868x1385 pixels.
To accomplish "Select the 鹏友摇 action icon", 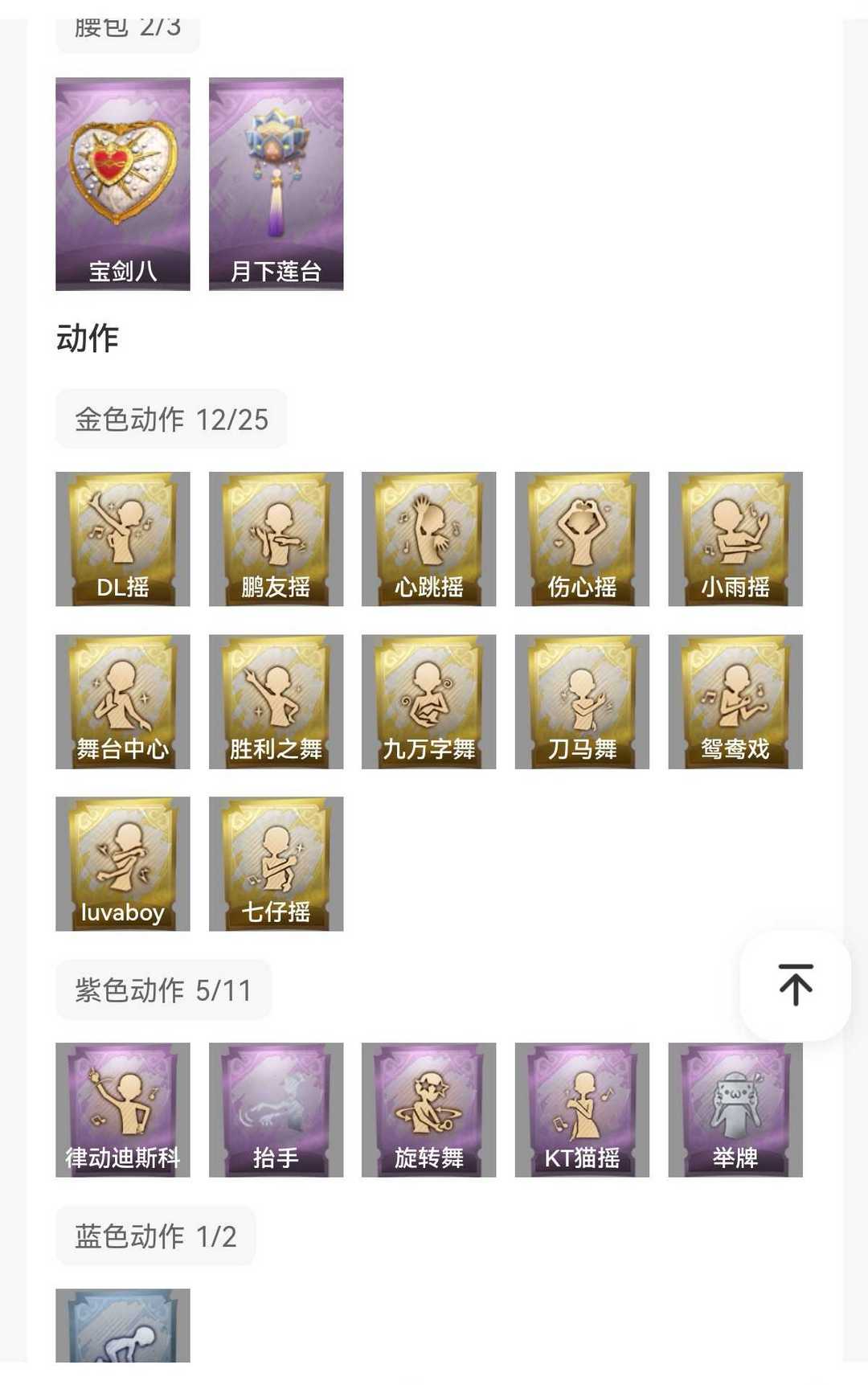I will click(x=276, y=539).
